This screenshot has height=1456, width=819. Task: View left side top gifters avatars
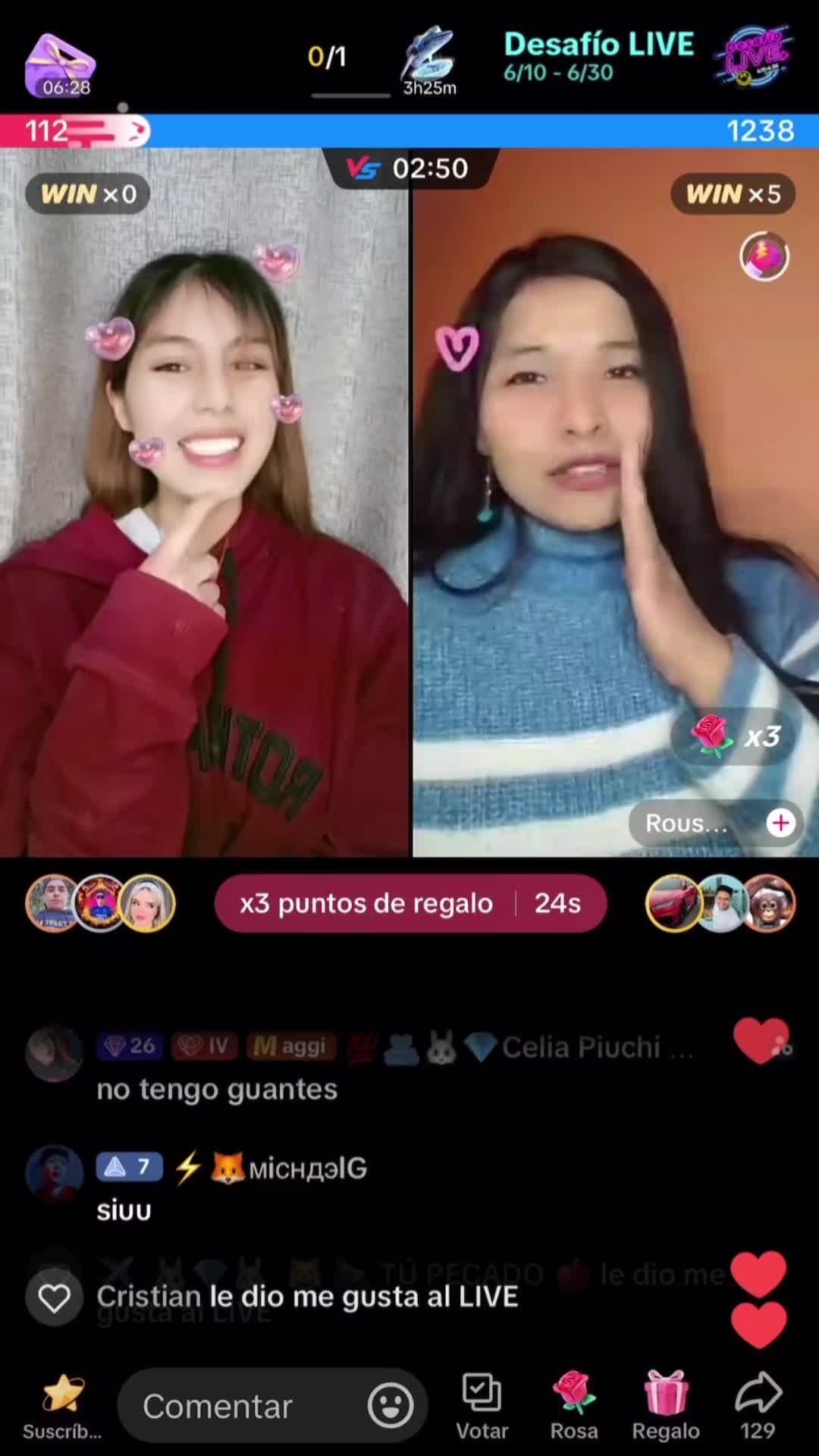tap(100, 903)
